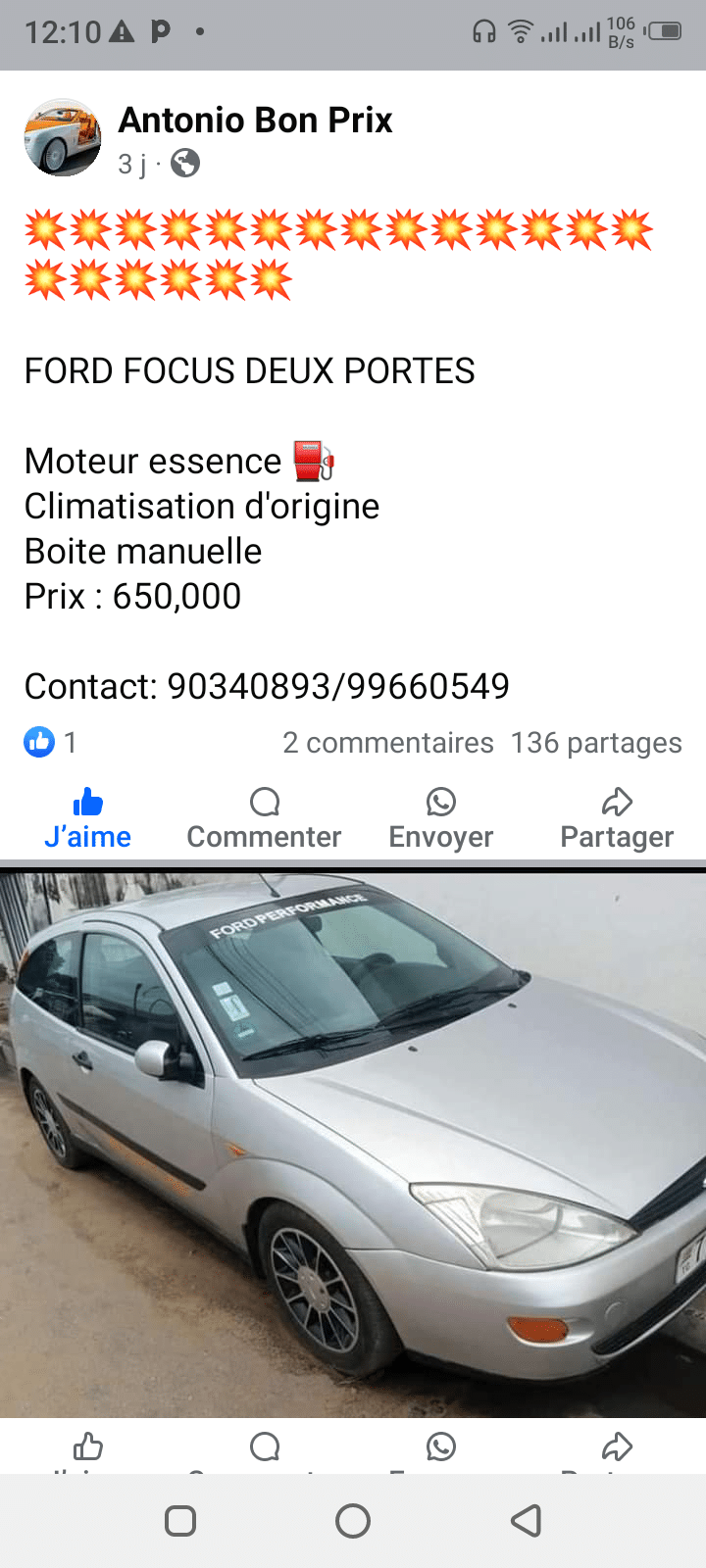706x1568 pixels.
Task: Go to the system home screen
Action: click(353, 1521)
